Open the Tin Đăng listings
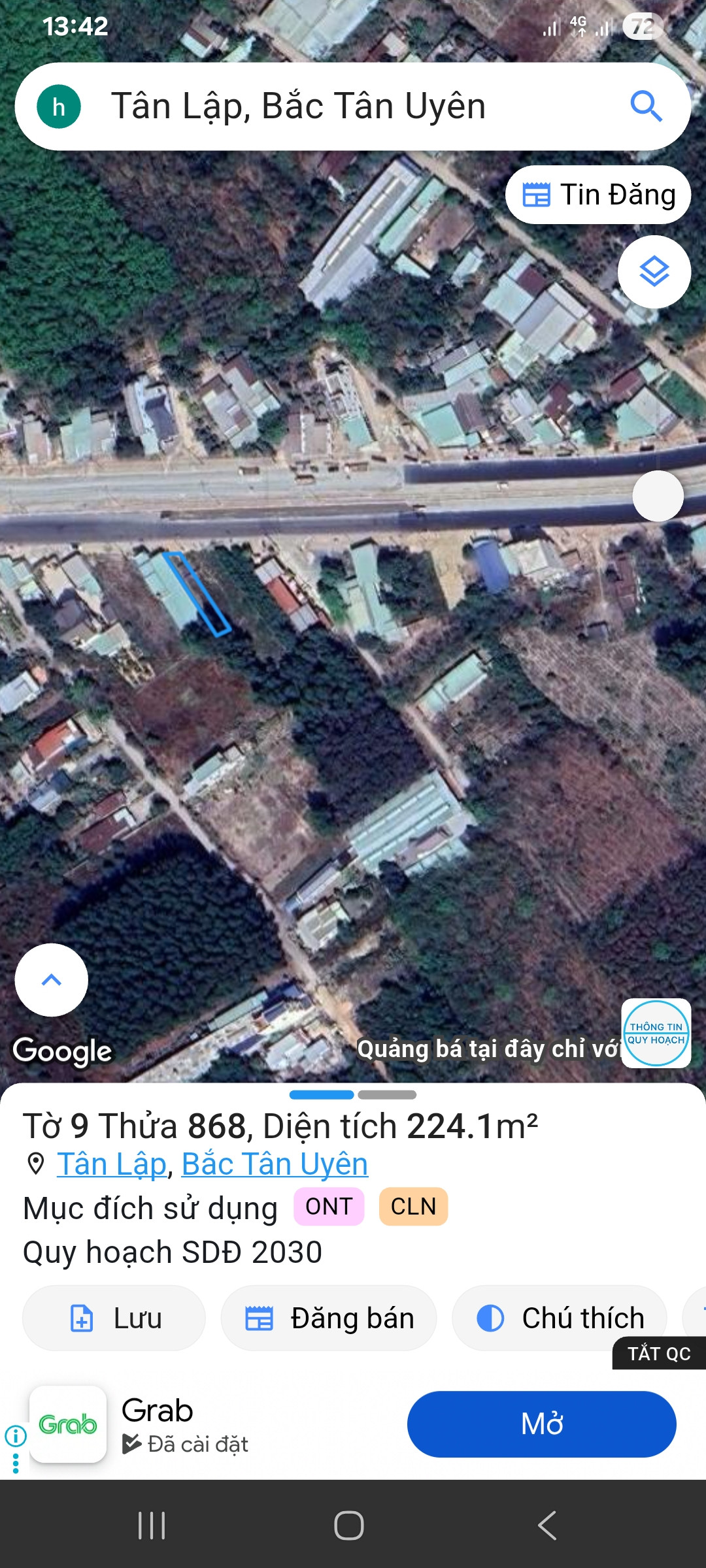This screenshot has width=706, height=1568. 597,195
